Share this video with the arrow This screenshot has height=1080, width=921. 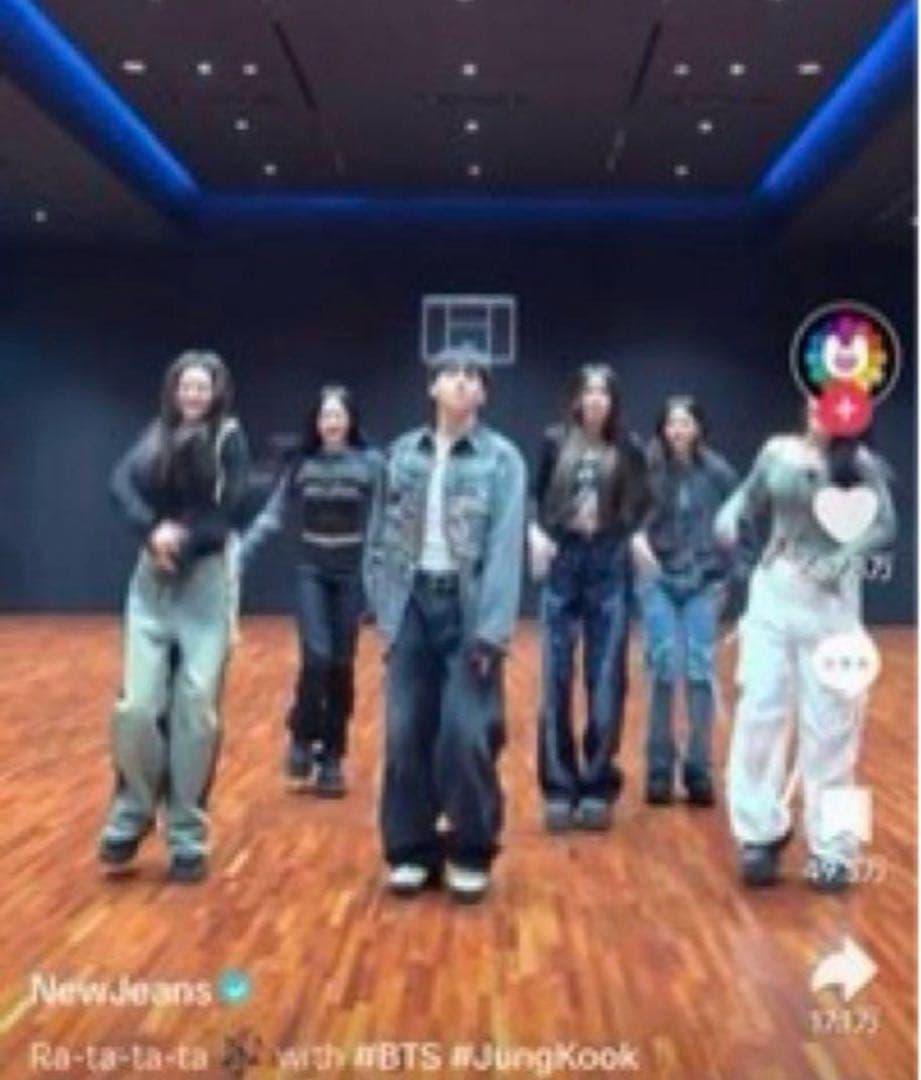point(843,969)
